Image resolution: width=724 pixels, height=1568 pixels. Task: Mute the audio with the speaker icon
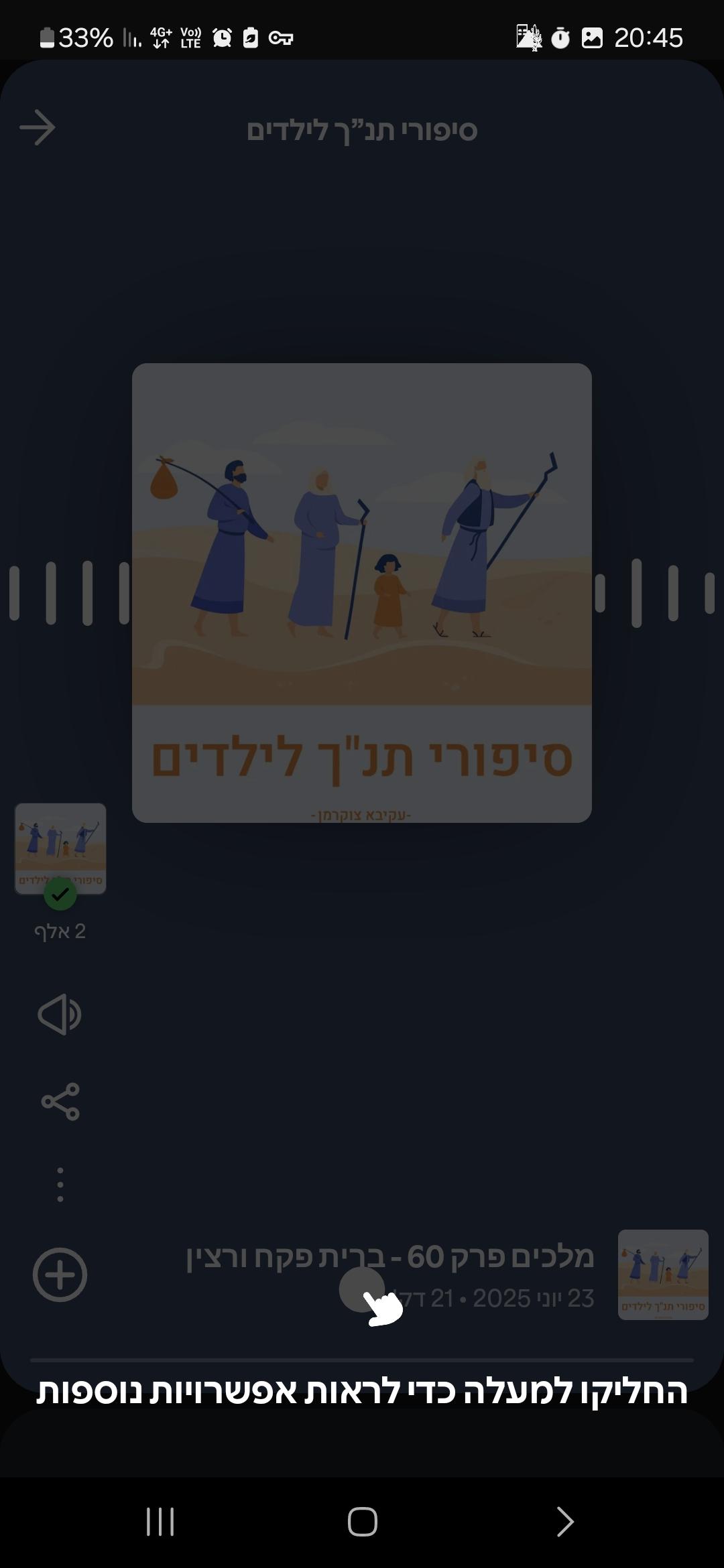coord(60,1014)
